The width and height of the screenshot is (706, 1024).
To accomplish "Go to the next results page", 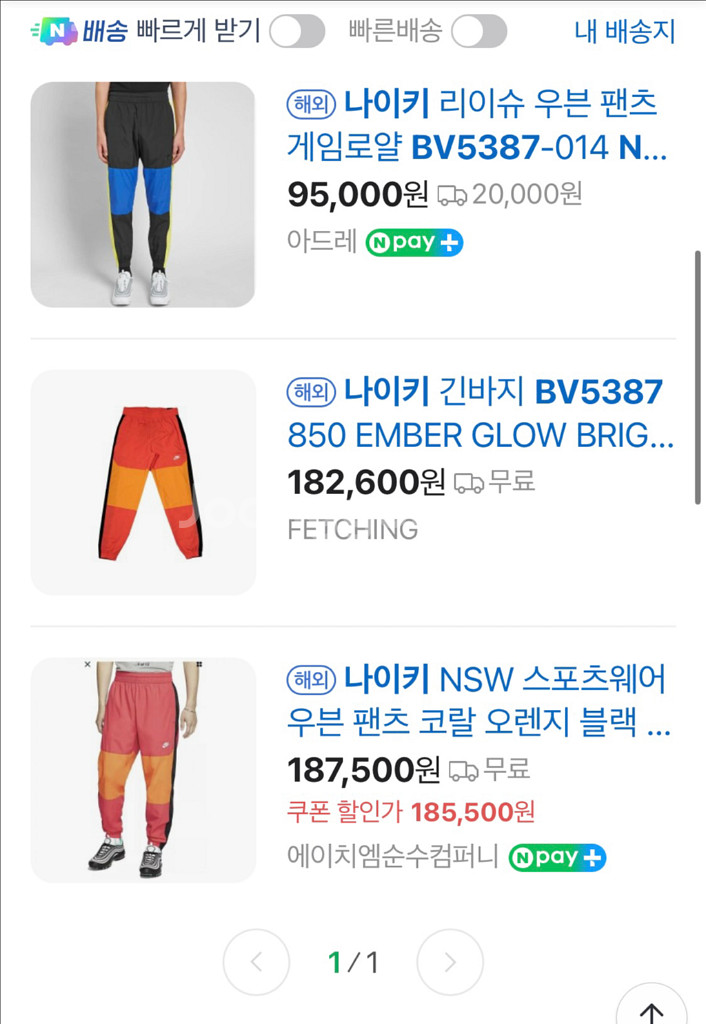I will point(450,962).
